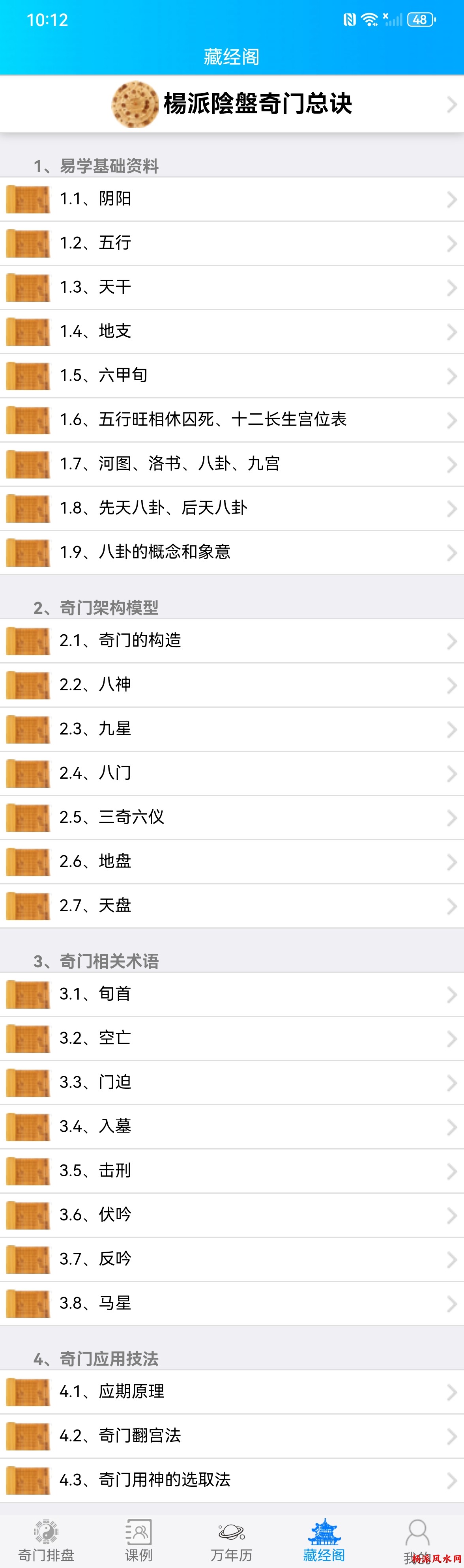Tap the 藏经阁 tab
Image resolution: width=464 pixels, height=1568 pixels.
(324, 1541)
